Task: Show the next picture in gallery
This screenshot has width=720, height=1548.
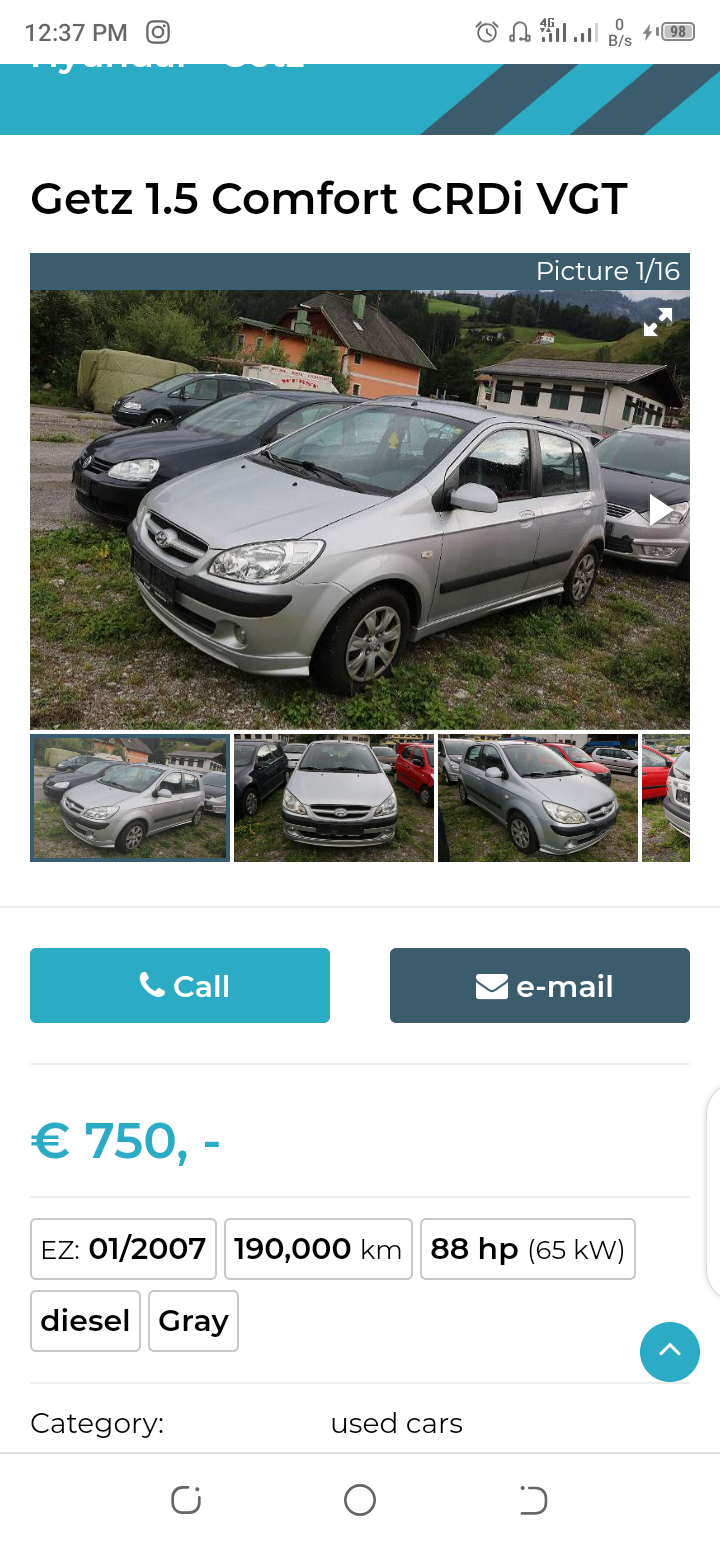Action: [x=661, y=510]
